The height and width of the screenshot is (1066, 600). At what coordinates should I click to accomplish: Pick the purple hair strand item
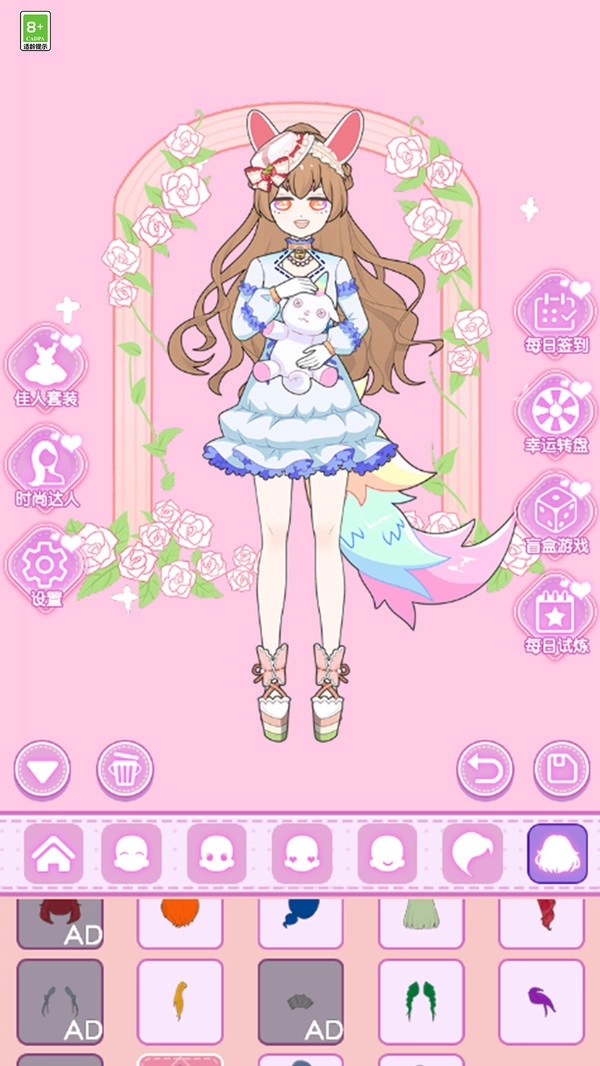(541, 1001)
